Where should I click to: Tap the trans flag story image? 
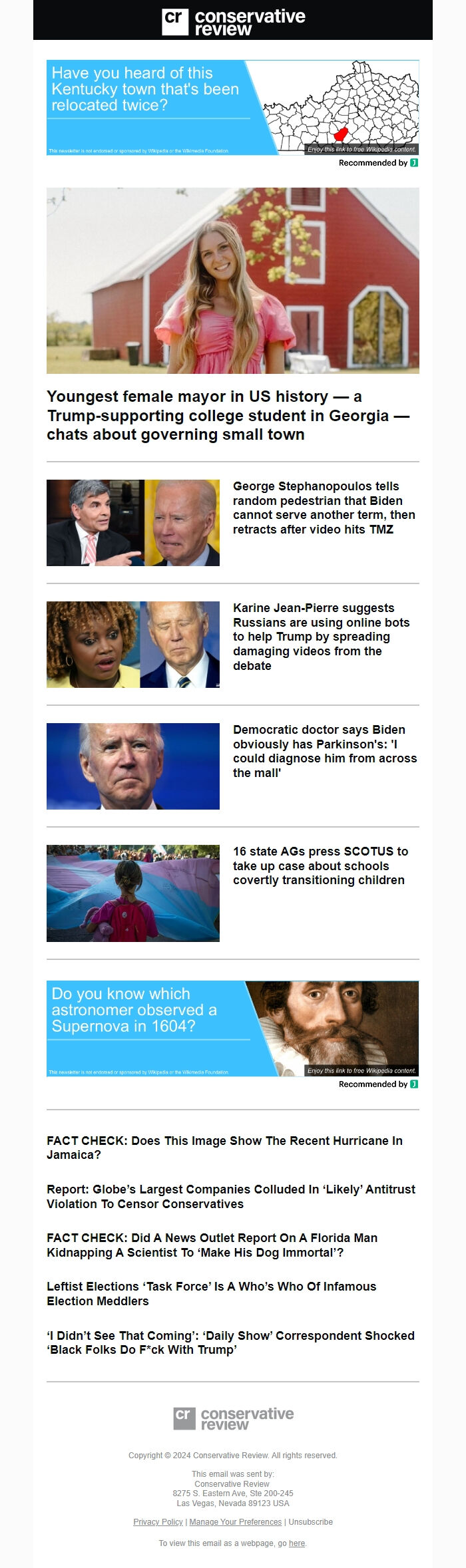tap(132, 893)
